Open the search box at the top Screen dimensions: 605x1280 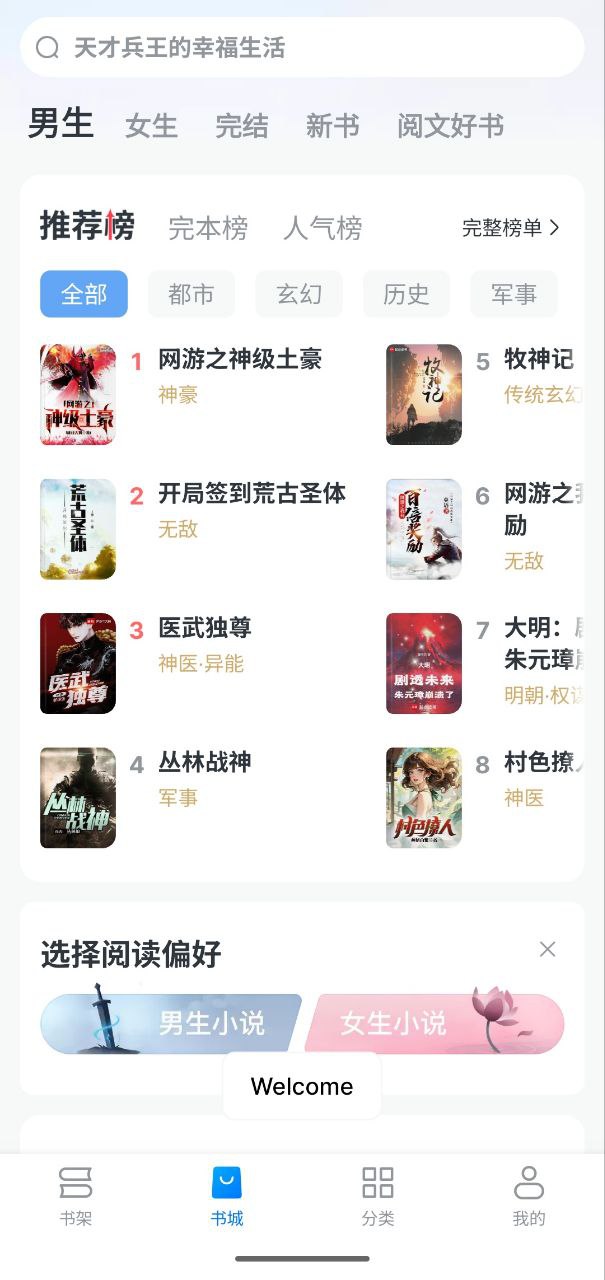click(300, 47)
